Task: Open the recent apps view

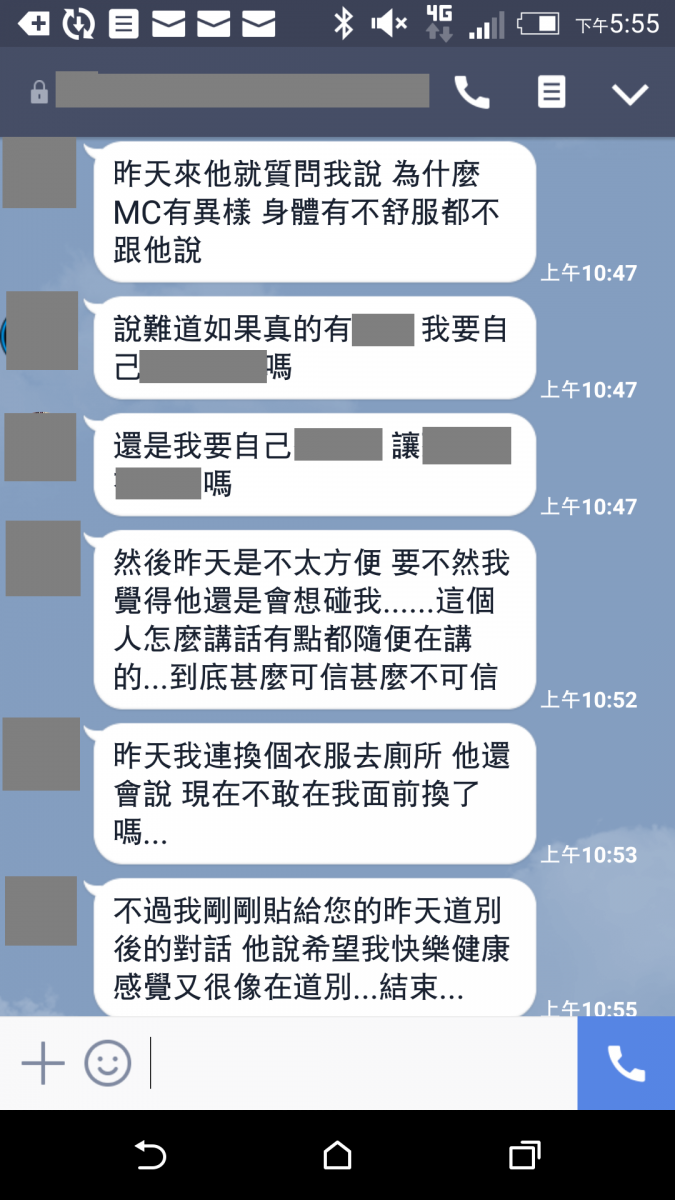Action: point(524,1156)
